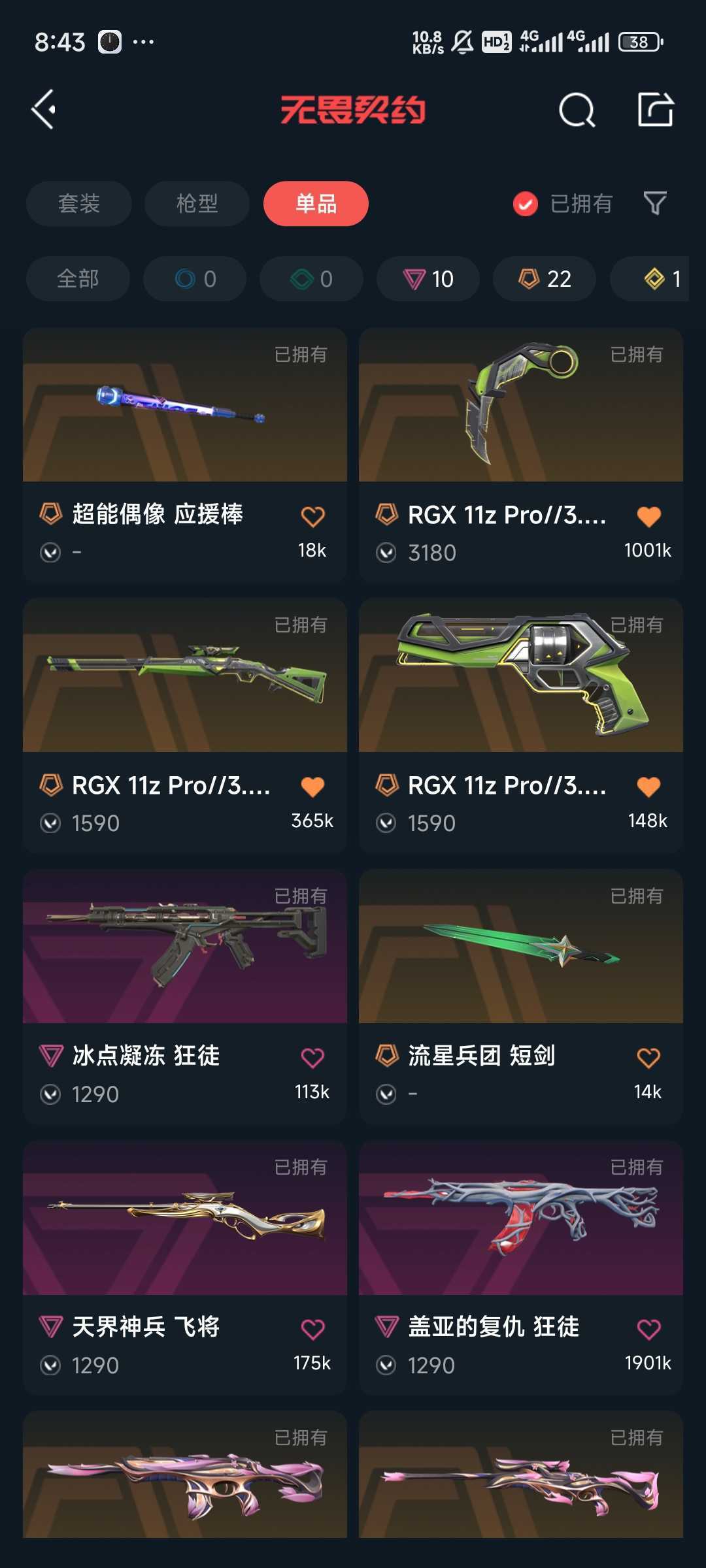Open the 盖亚的复仇 狂徒 card
Image resolution: width=706 pixels, height=1568 pixels.
click(x=521, y=1267)
